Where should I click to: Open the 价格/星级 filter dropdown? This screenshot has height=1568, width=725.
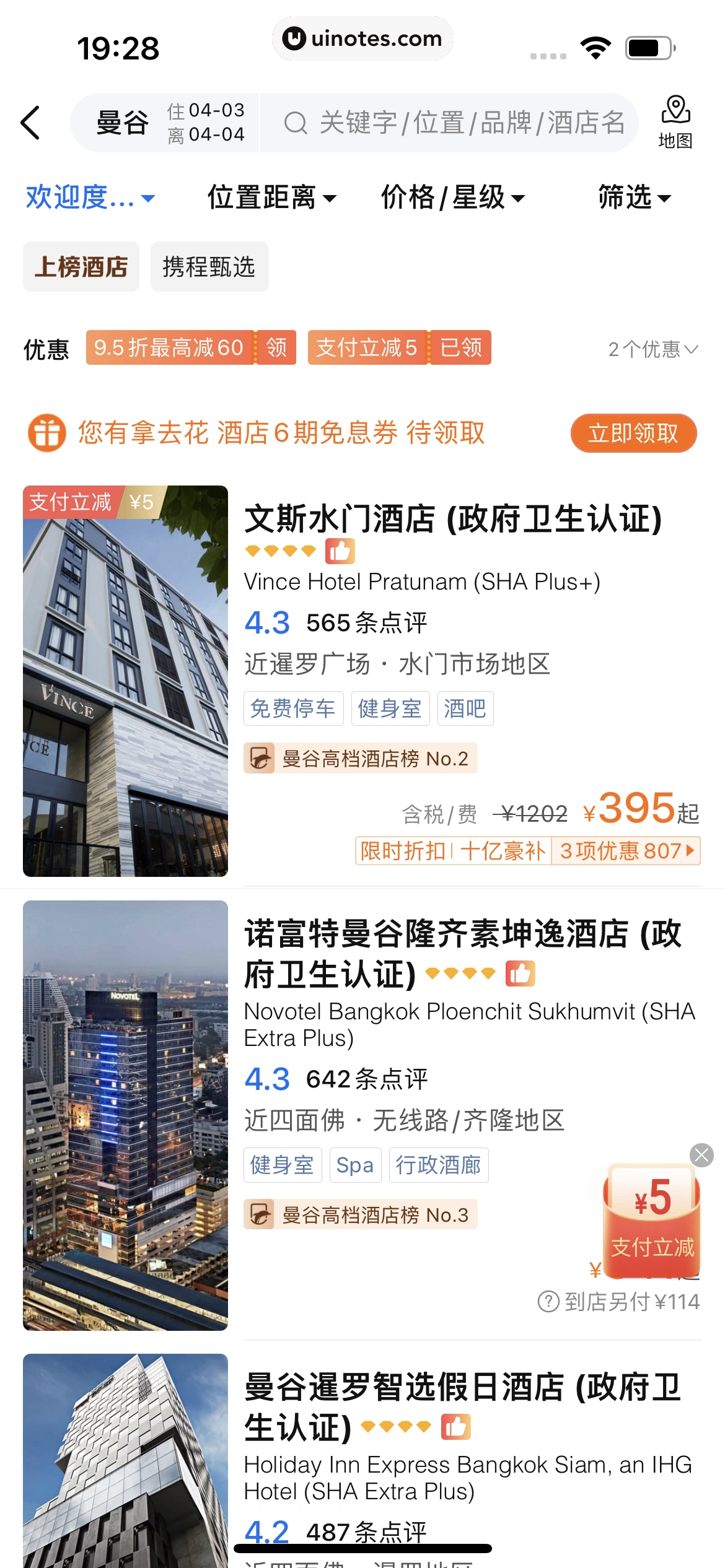(x=452, y=198)
